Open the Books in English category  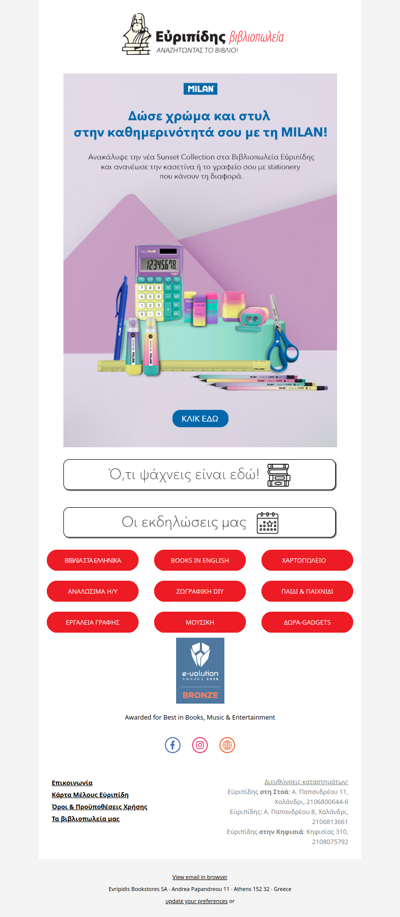(200, 560)
